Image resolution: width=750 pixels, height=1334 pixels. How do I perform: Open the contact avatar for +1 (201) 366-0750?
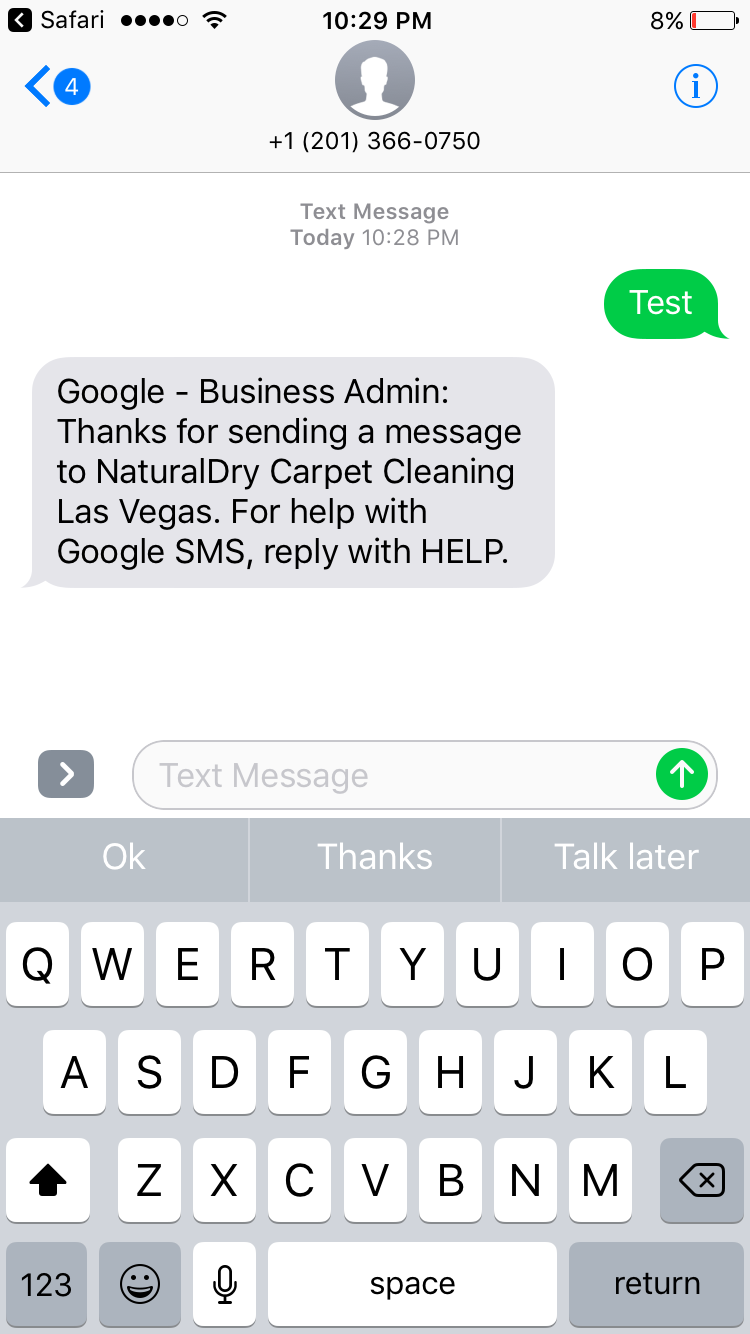click(375, 81)
